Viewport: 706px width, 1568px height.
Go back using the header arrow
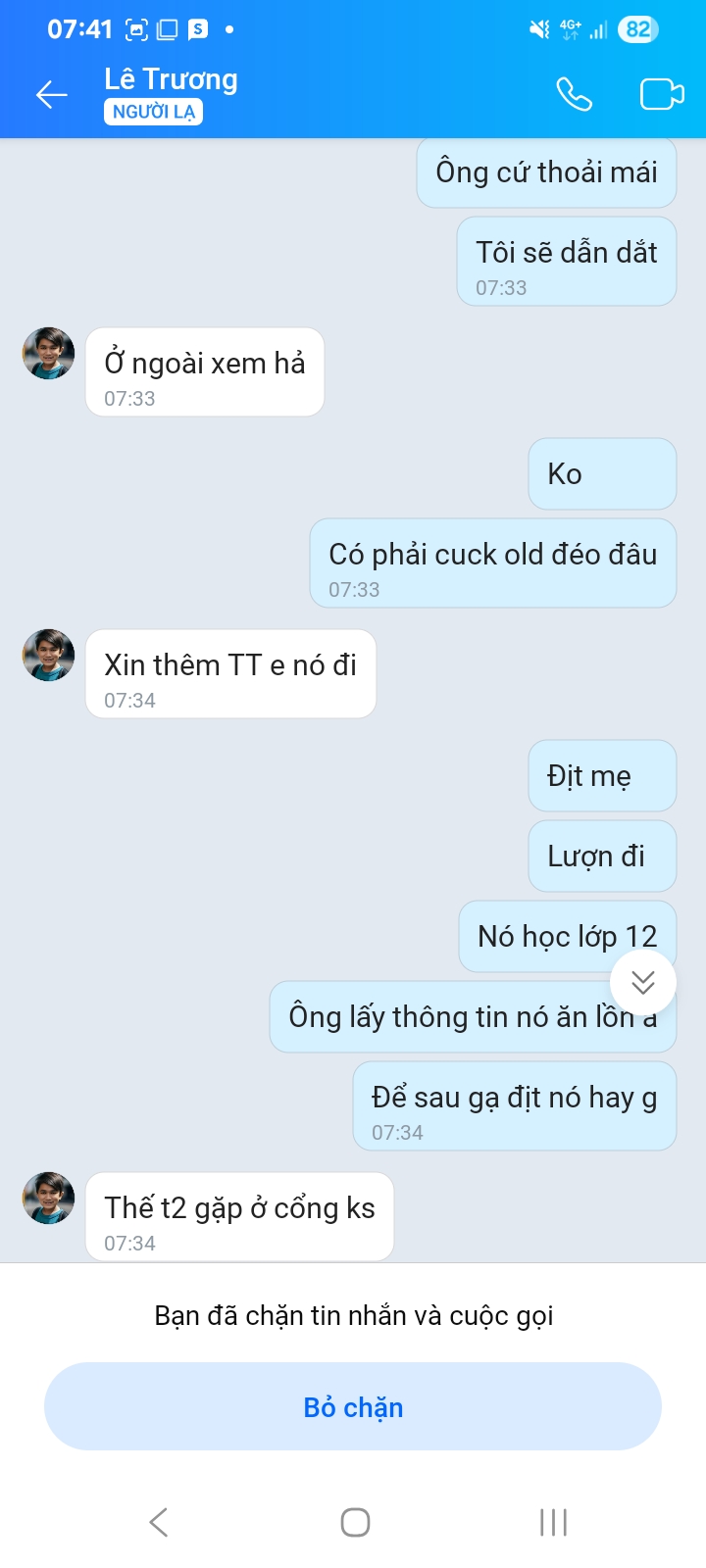point(51,95)
